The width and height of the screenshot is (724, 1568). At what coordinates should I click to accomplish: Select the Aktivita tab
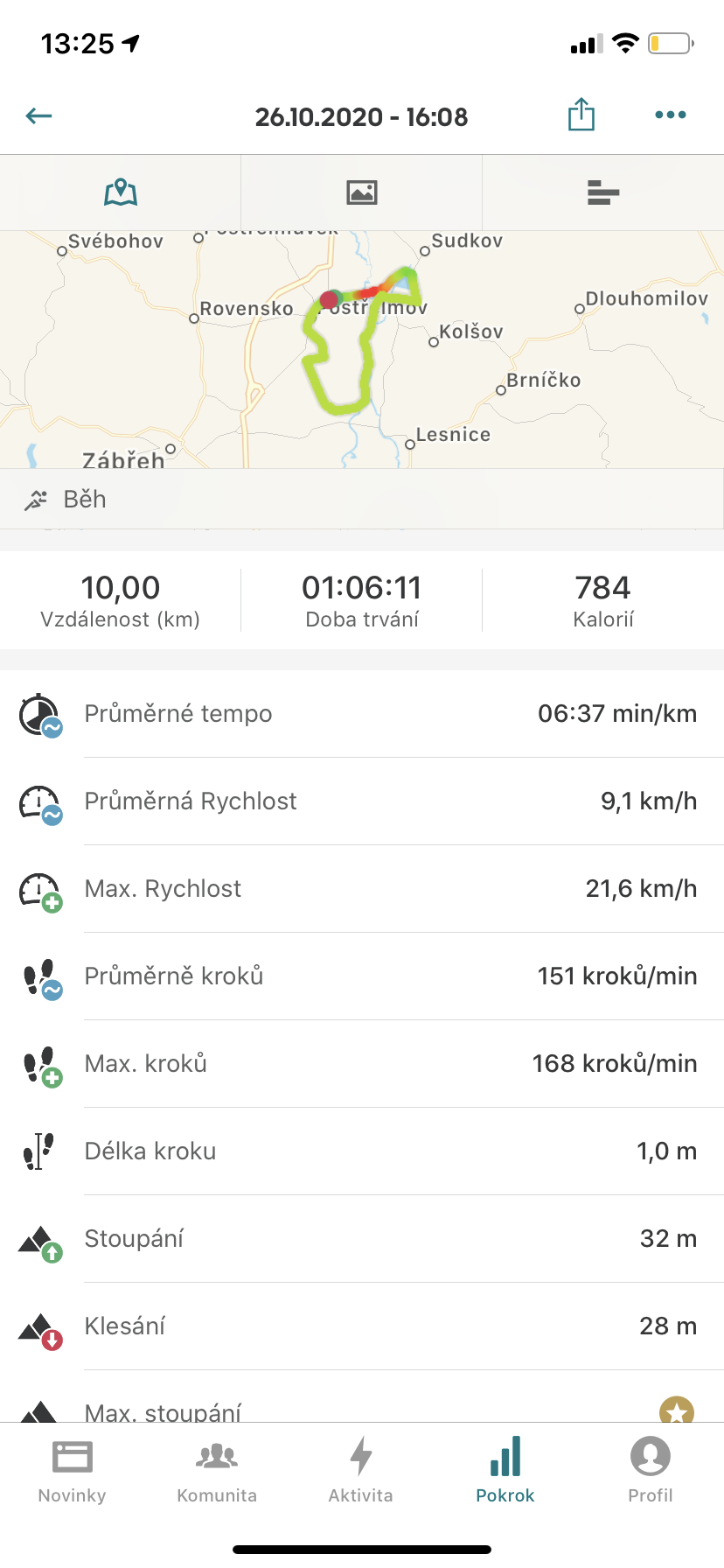tap(361, 1470)
